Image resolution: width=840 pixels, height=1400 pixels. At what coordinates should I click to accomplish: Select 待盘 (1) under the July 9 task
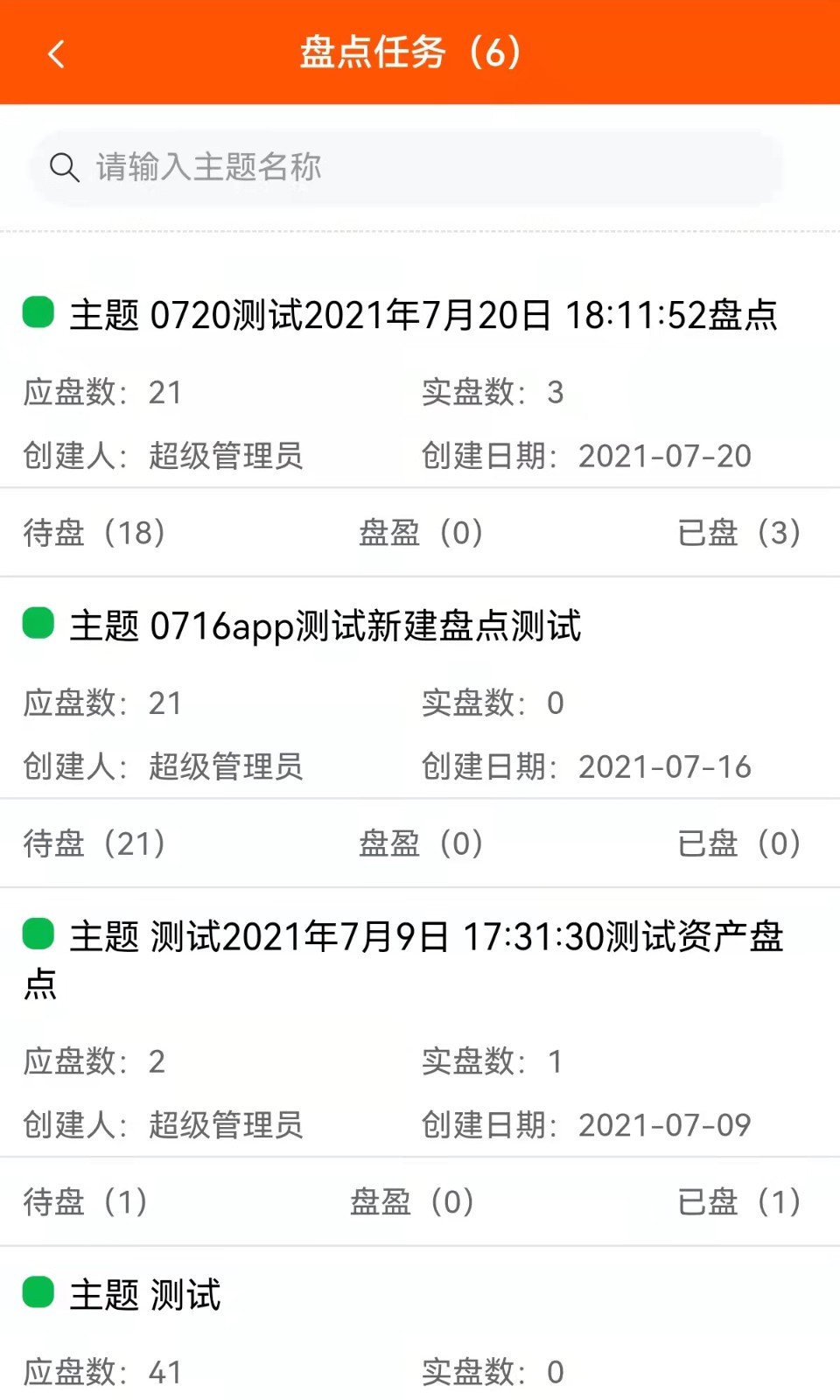coord(86,1202)
